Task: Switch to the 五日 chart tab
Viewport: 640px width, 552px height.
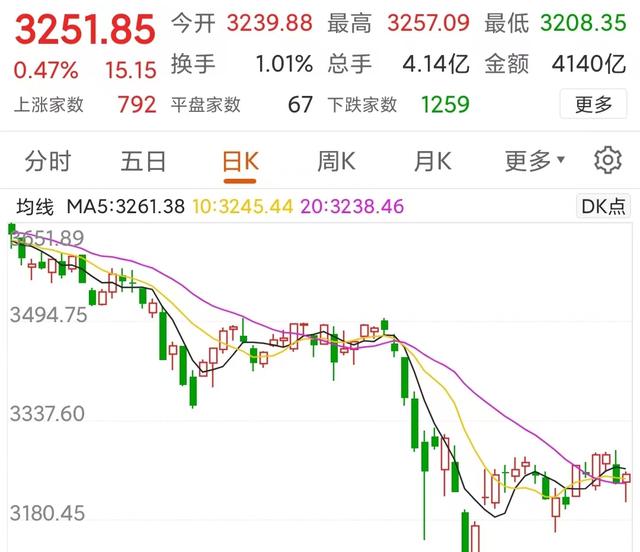Action: (143, 160)
